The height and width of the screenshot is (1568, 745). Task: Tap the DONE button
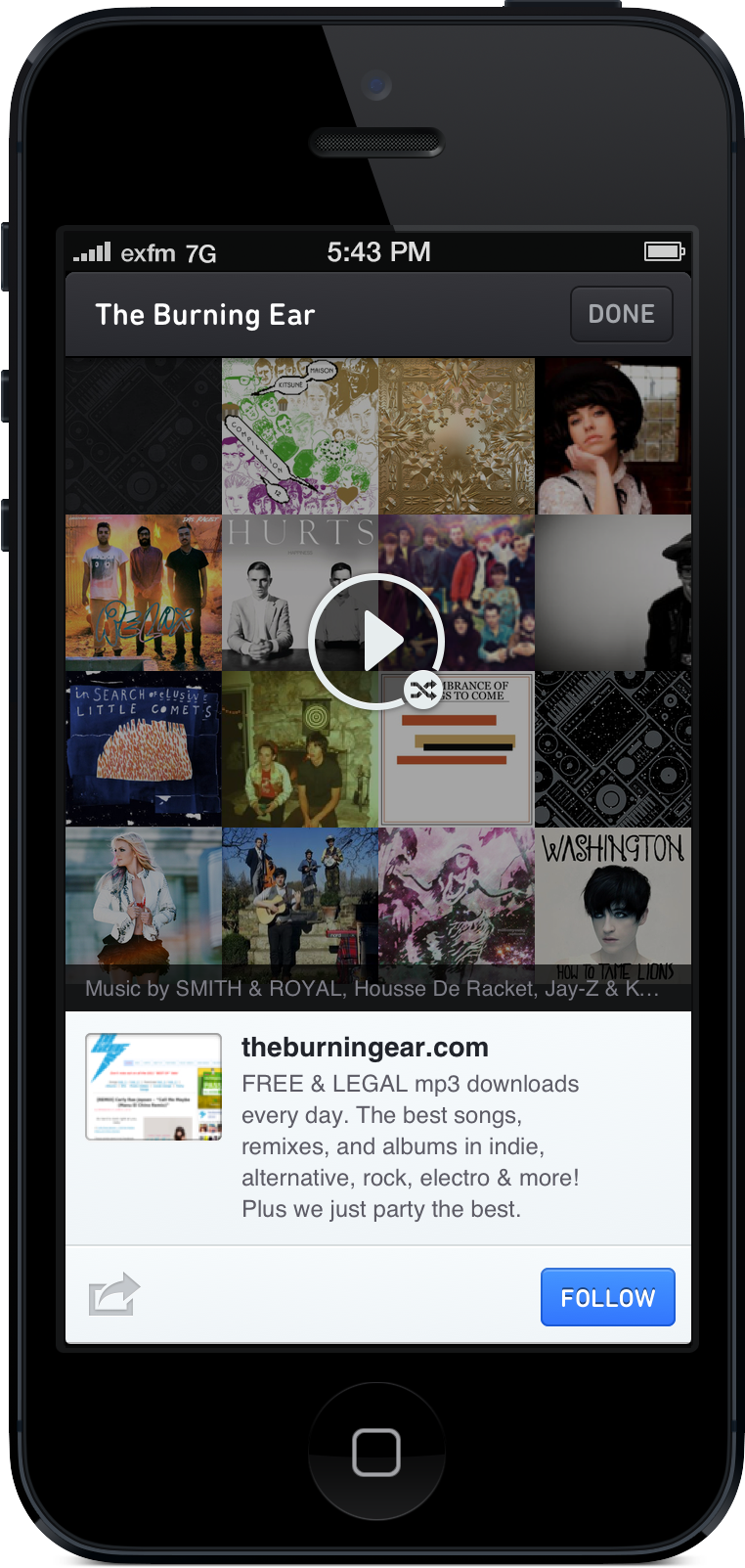click(x=621, y=314)
